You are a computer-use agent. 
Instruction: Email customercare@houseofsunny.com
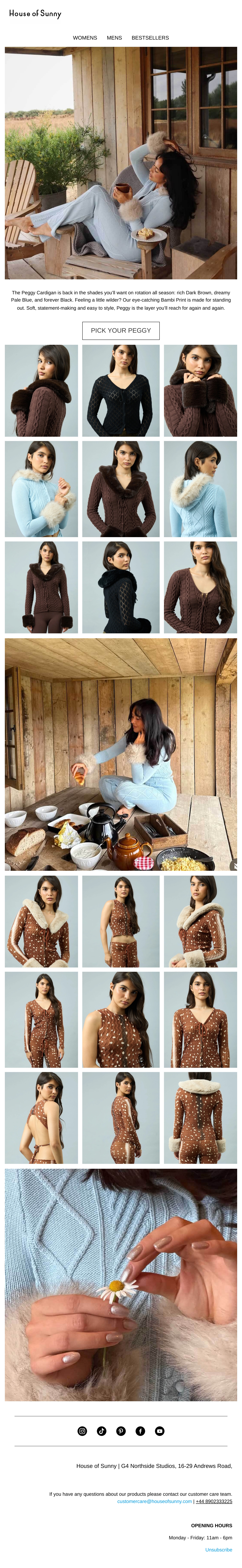(154, 1501)
